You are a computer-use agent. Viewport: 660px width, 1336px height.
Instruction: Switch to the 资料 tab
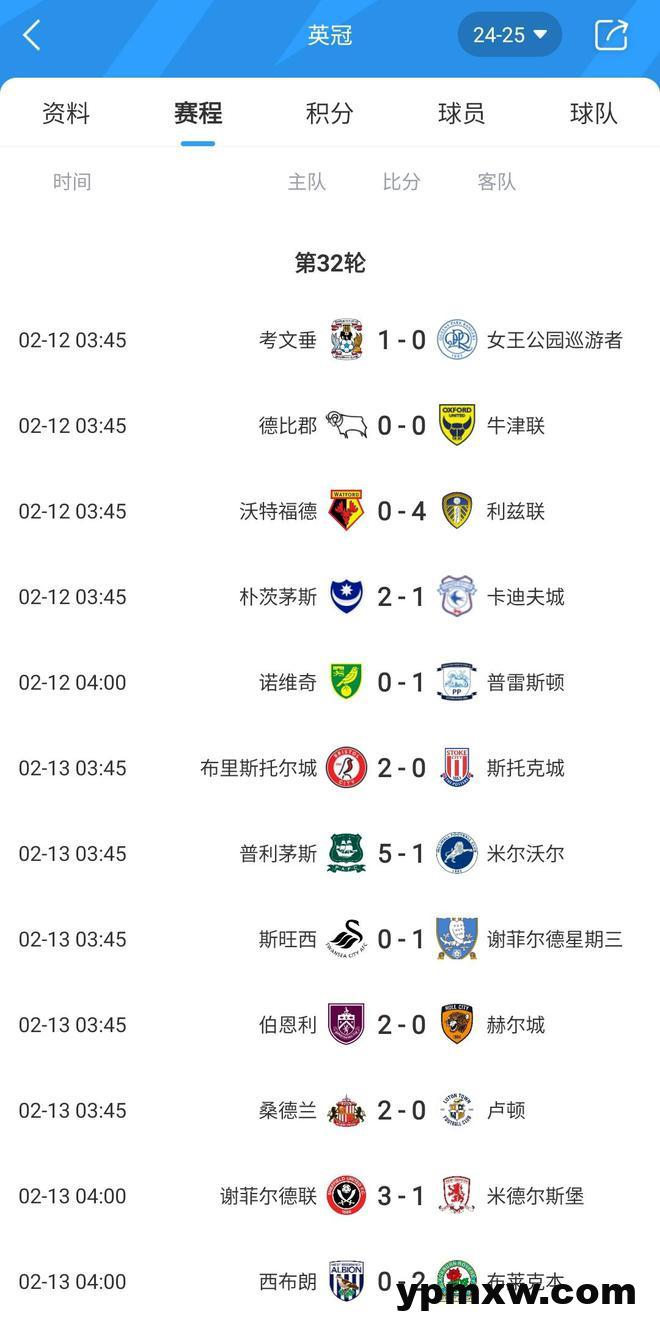click(66, 113)
